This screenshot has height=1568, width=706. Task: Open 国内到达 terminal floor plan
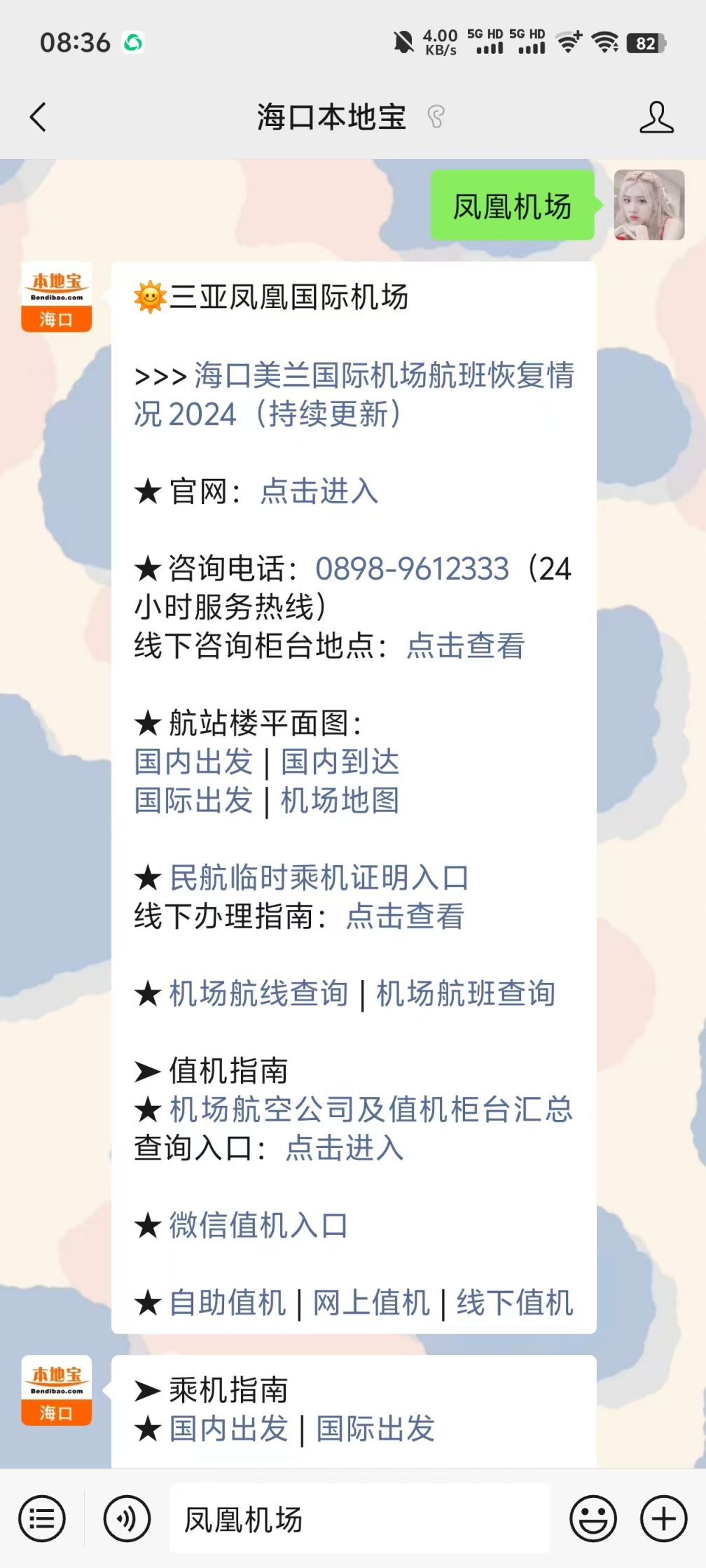coord(340,762)
